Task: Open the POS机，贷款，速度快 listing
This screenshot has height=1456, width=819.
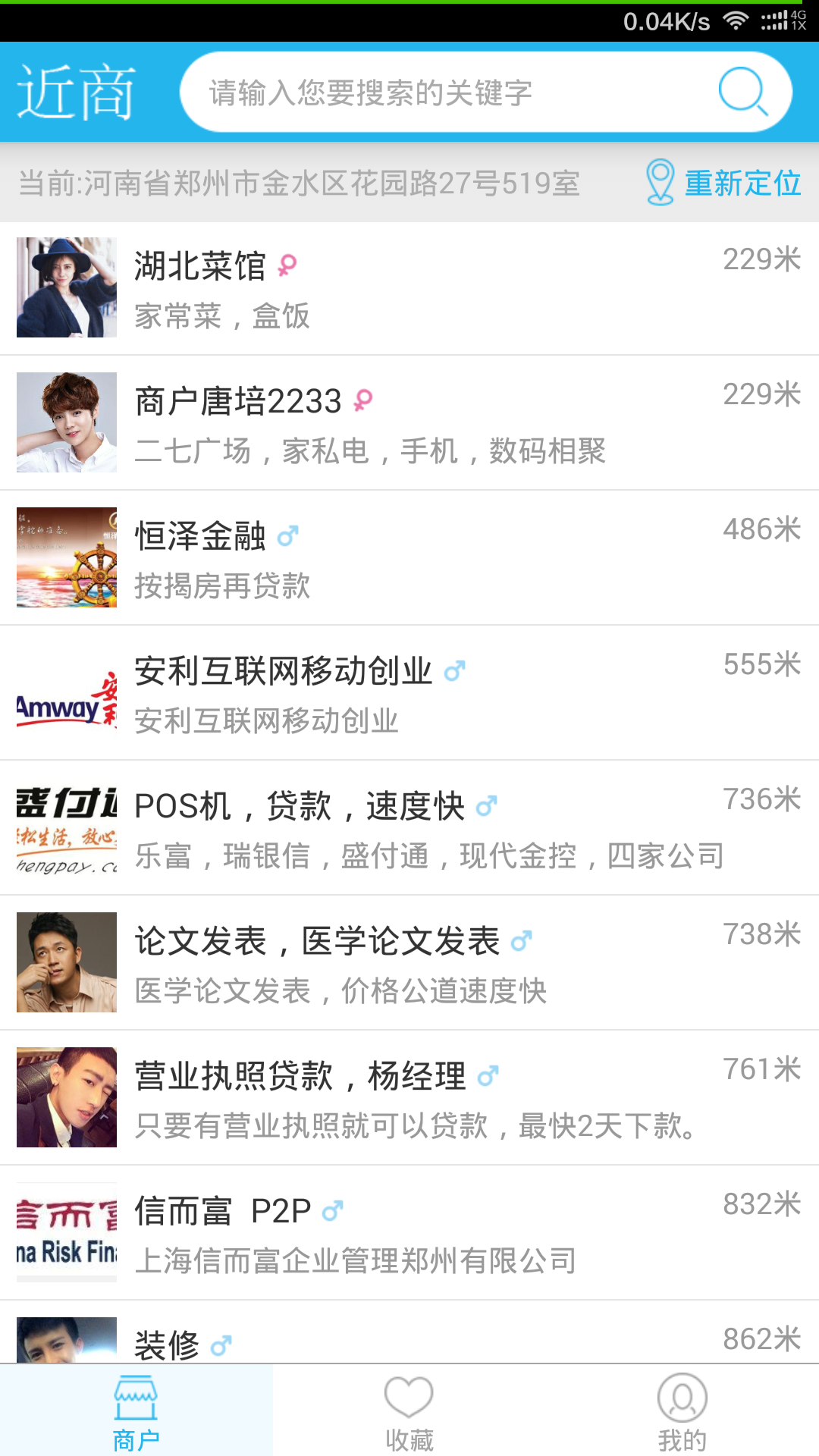Action: 409,828
